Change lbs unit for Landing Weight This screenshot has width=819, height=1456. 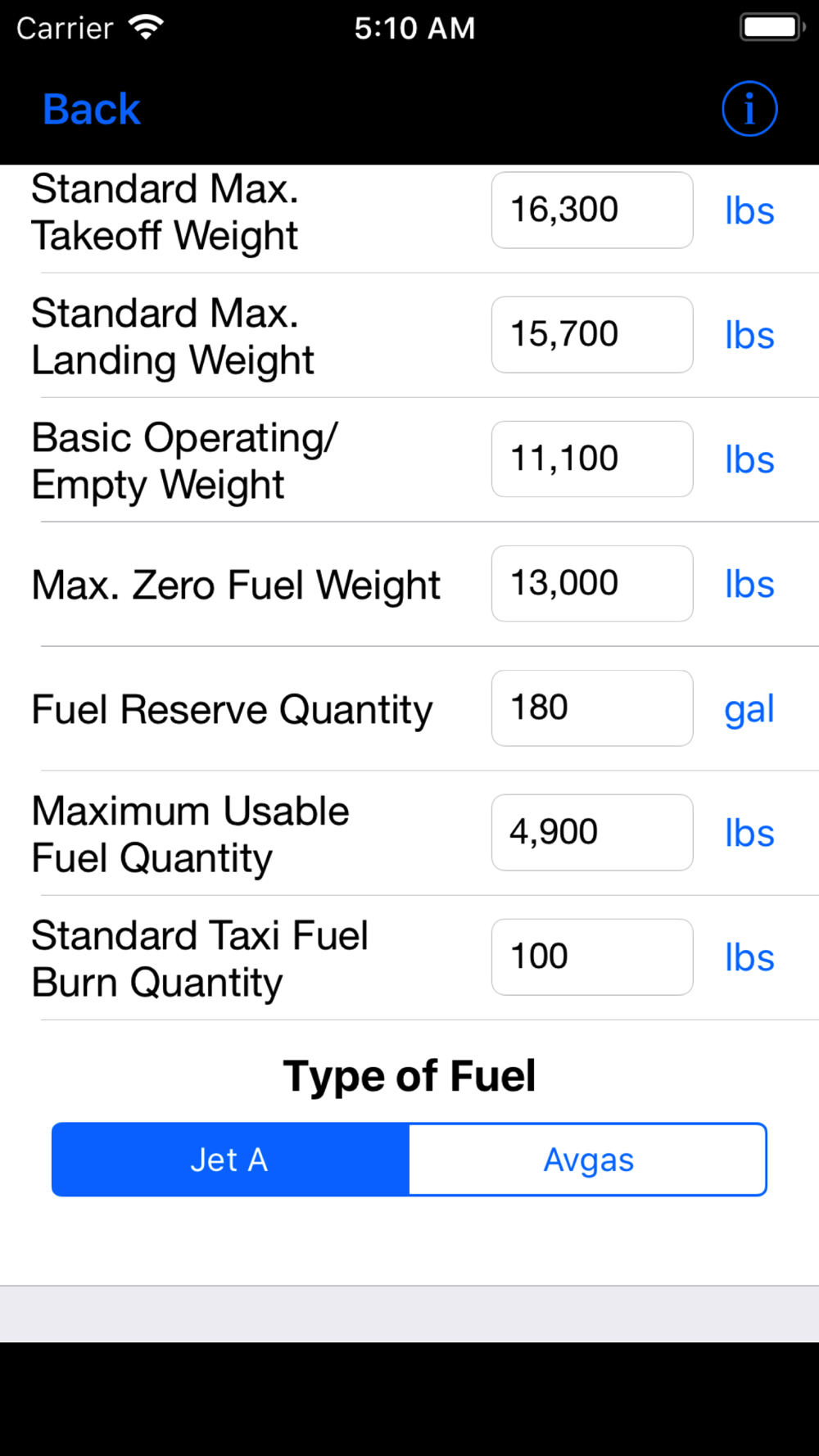pos(749,336)
